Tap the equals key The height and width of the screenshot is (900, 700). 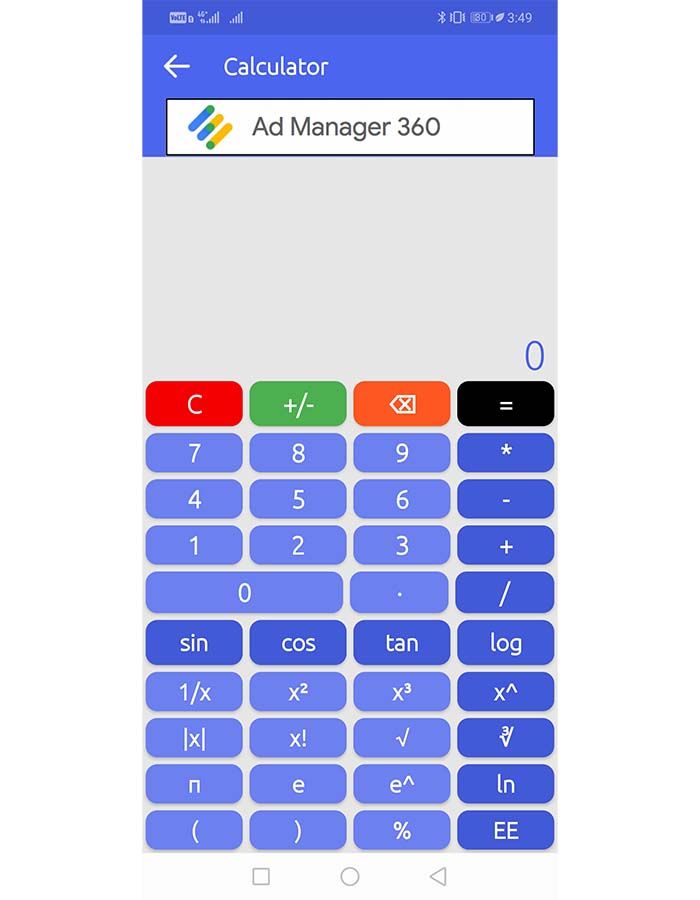pos(505,404)
